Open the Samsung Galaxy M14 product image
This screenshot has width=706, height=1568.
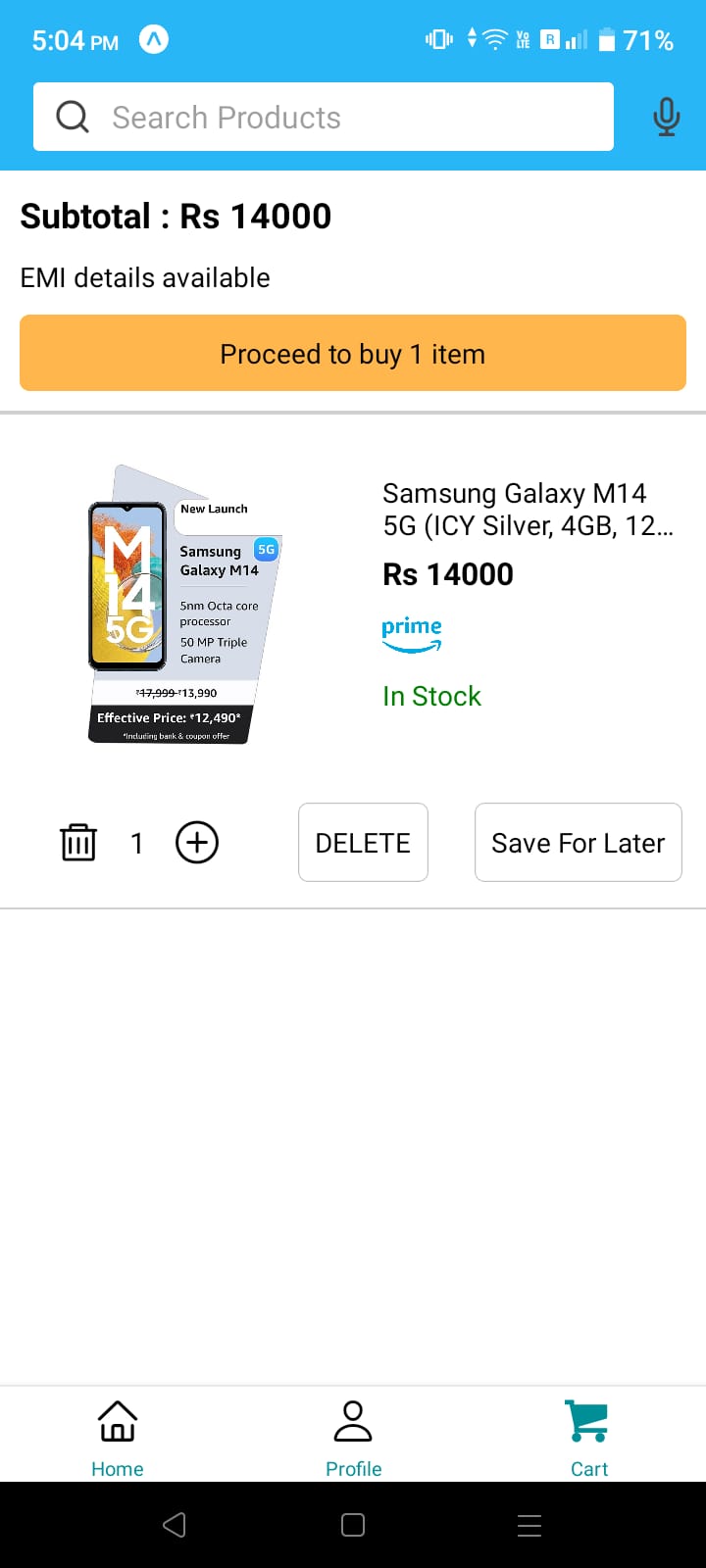pos(184,604)
